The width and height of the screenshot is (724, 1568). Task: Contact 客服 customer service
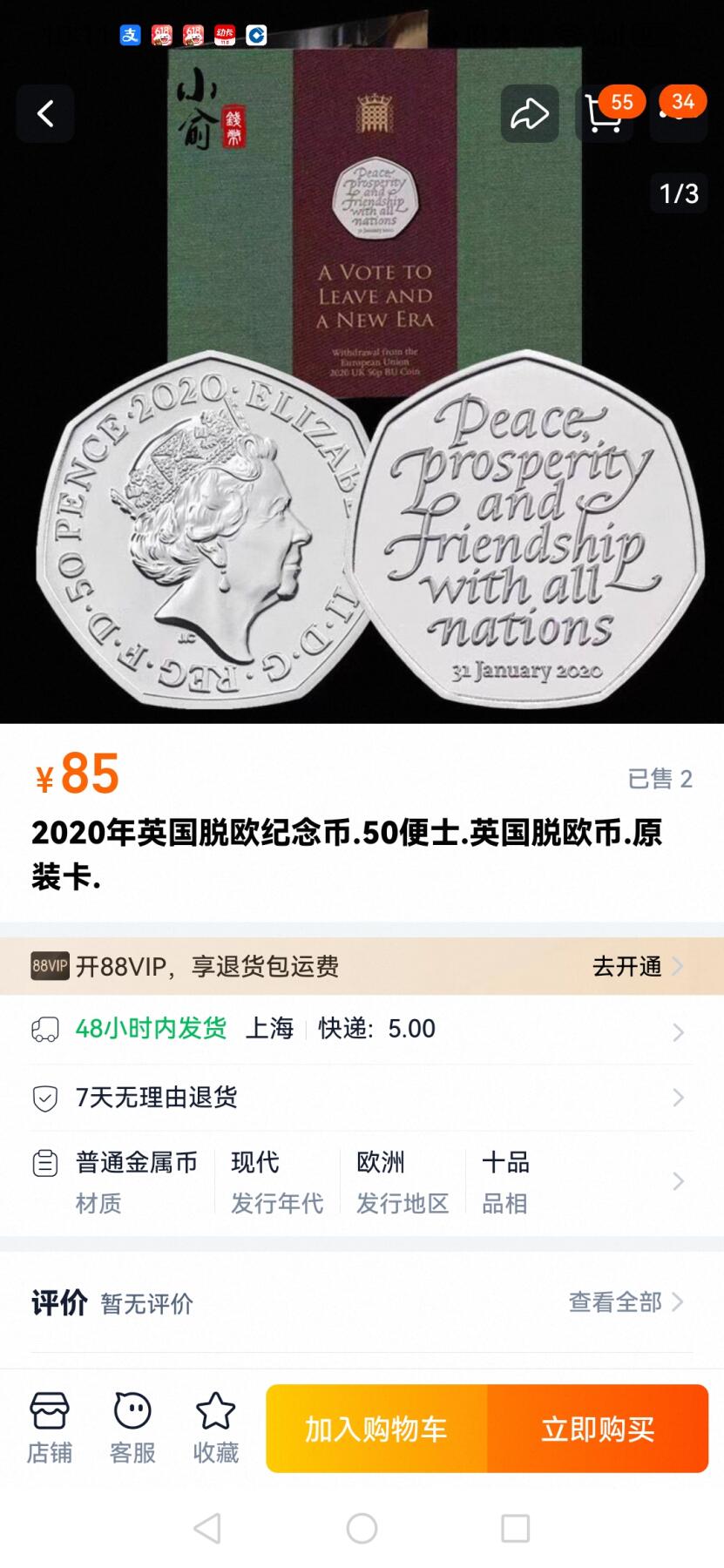132,1429
